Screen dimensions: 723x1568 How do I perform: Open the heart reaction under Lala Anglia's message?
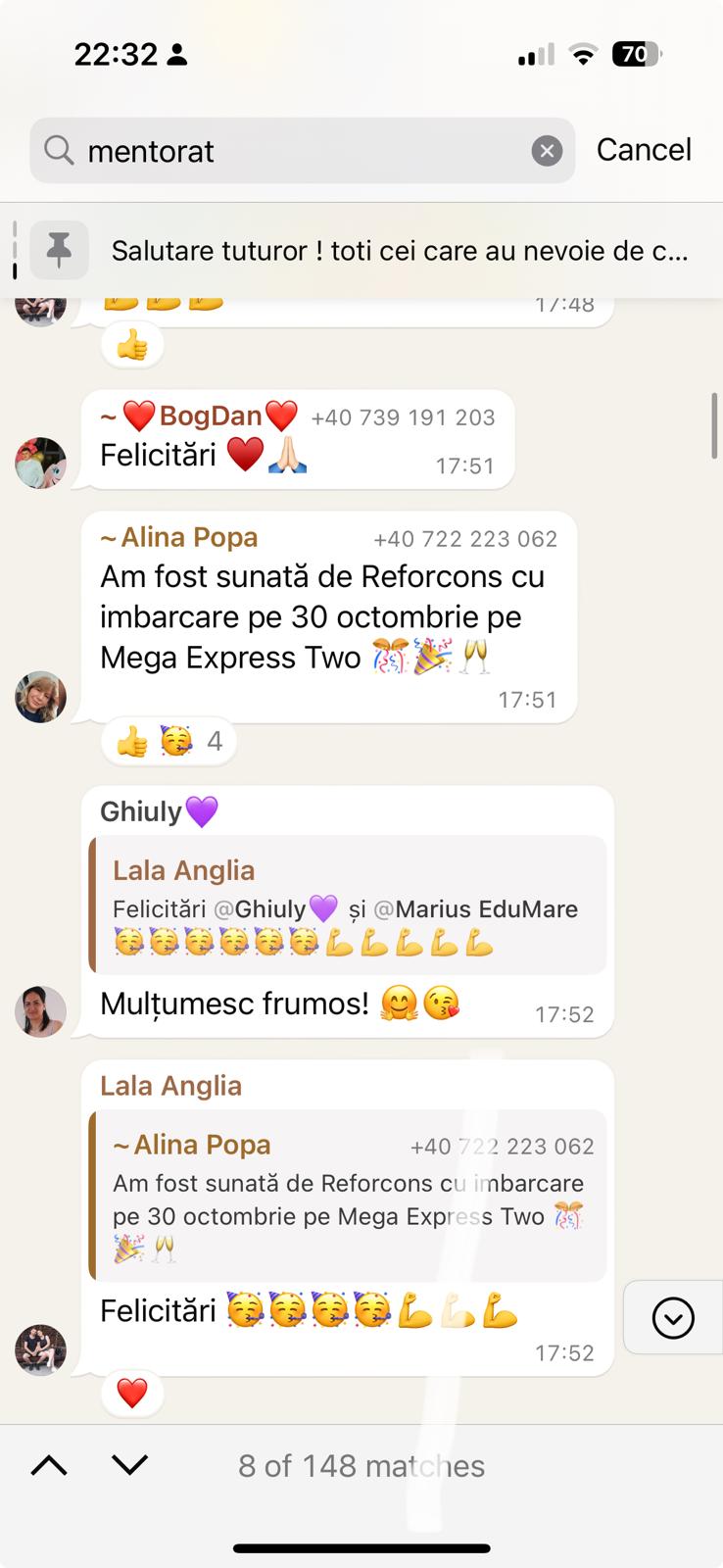coord(132,1393)
